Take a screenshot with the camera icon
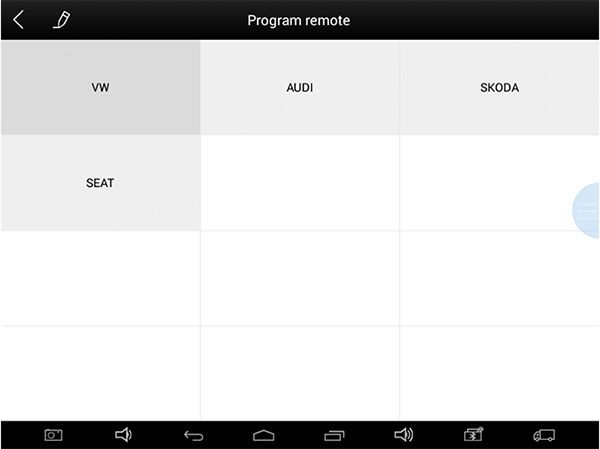This screenshot has width=600, height=449. click(x=53, y=435)
